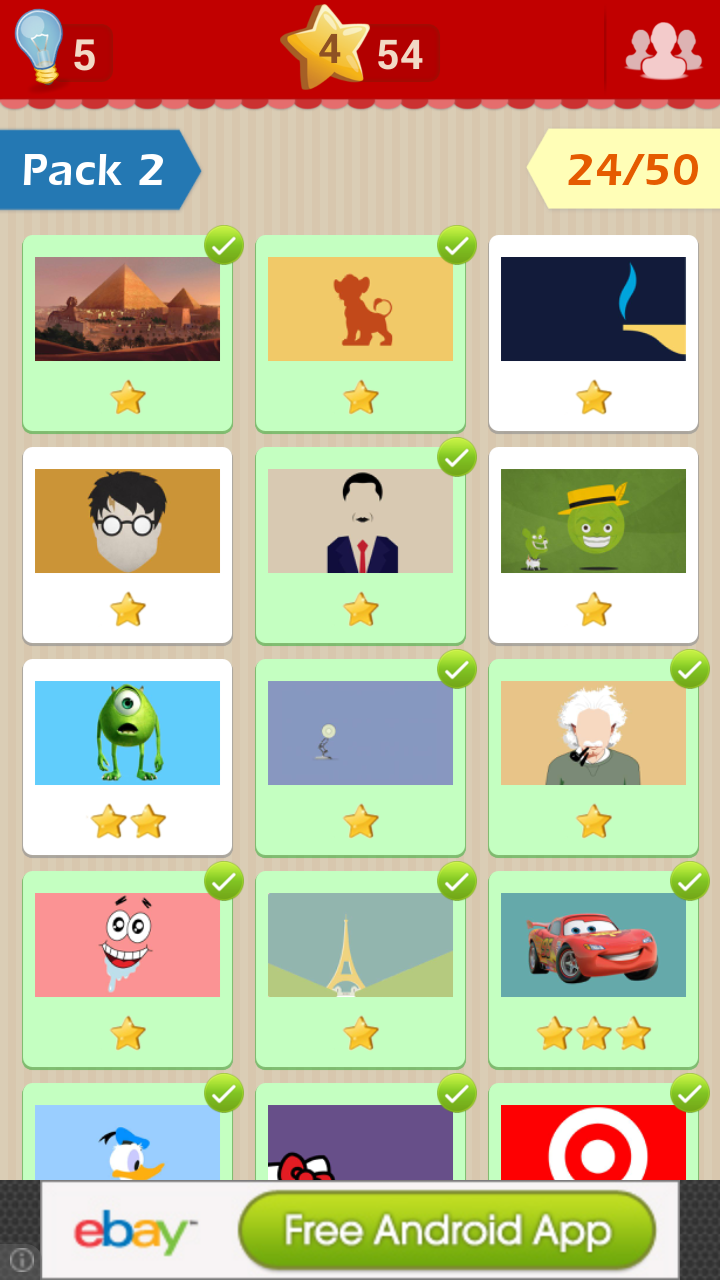
Task: Click the star under the Harry Potter puzzle
Action: click(127, 610)
